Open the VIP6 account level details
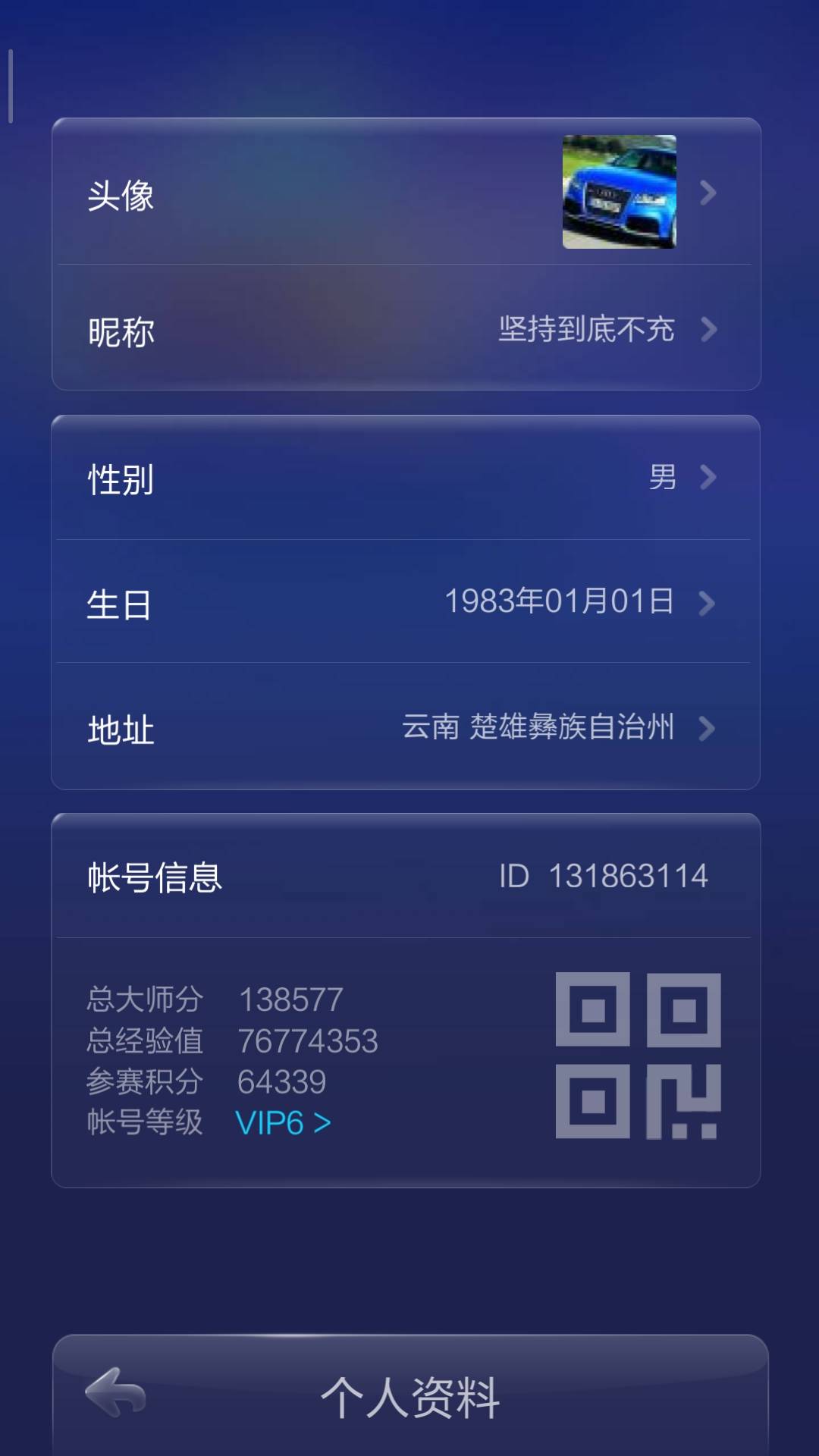This screenshot has height=1456, width=819. (282, 1123)
